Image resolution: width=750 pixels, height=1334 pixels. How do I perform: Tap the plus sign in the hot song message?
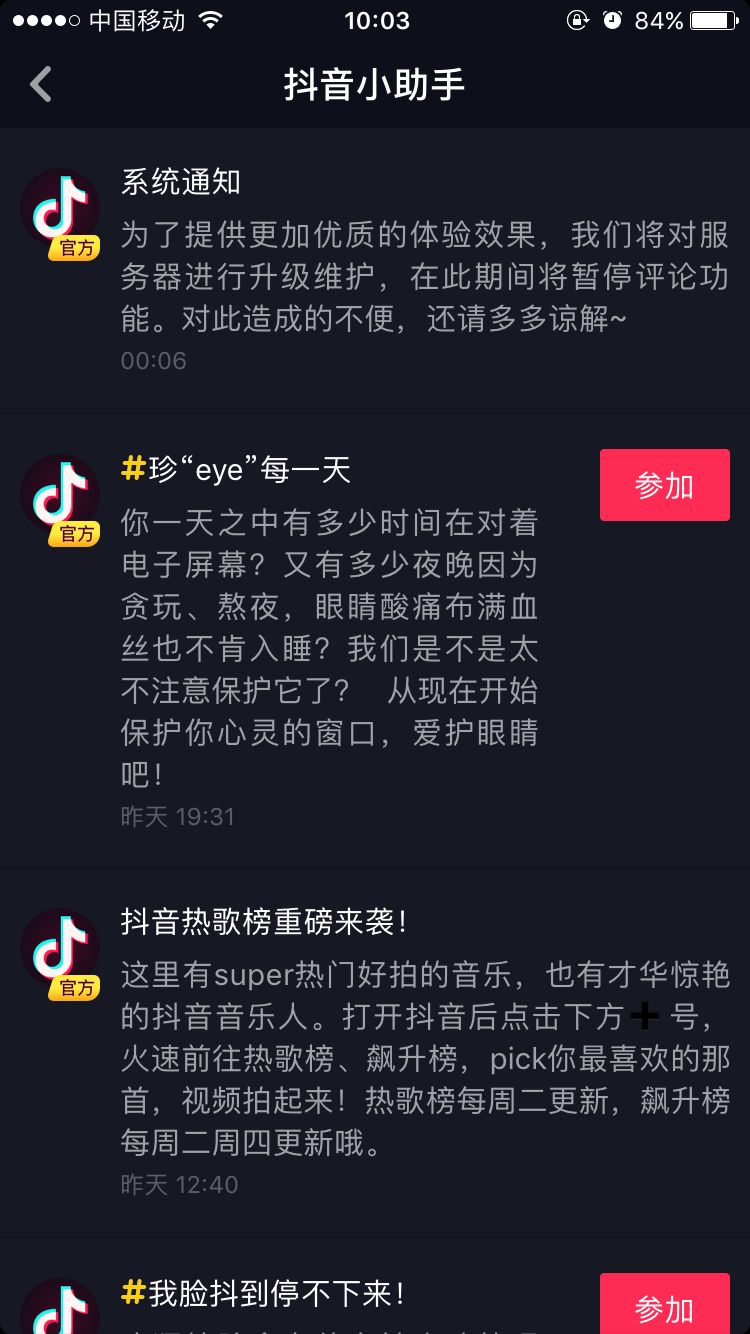click(x=644, y=1013)
